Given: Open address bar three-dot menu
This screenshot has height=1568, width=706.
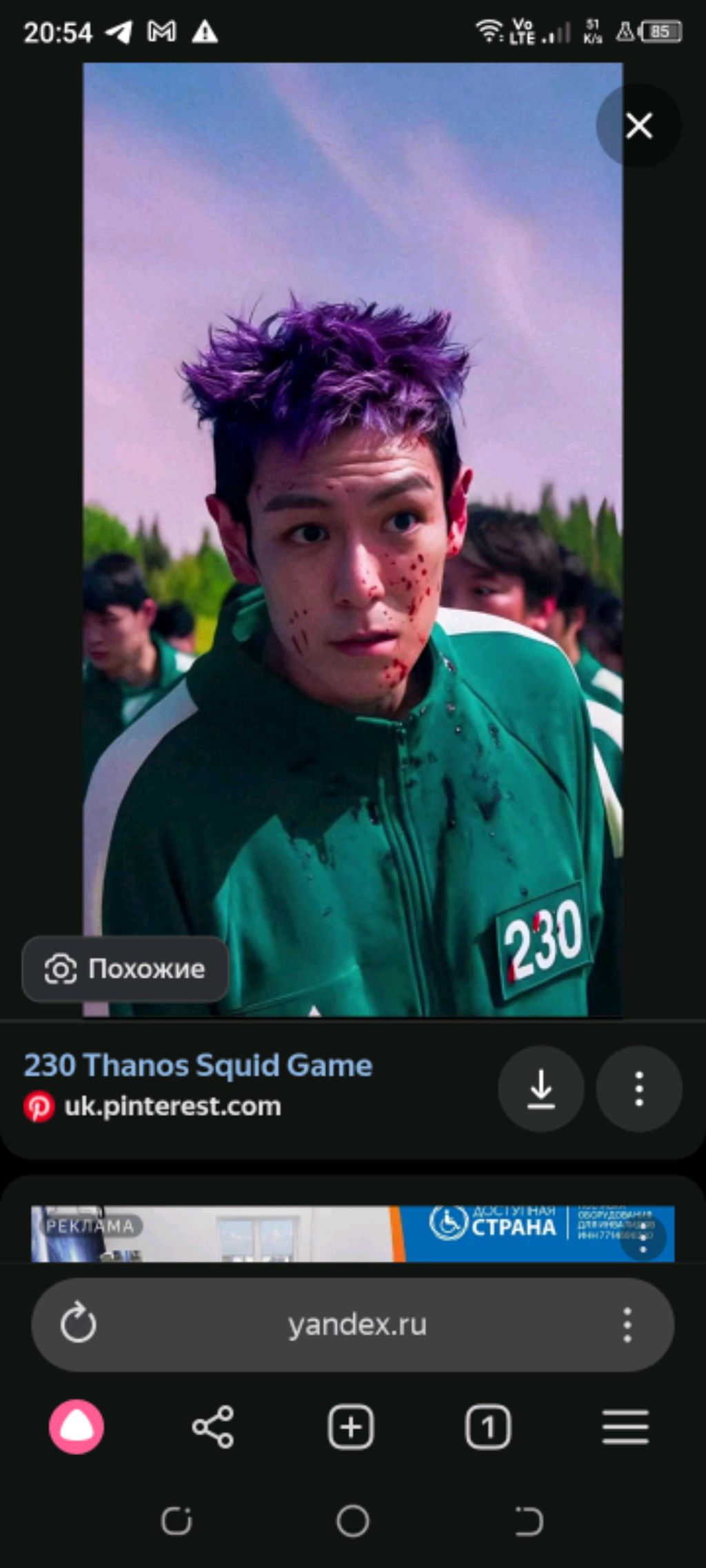Looking at the screenshot, I should (x=627, y=1324).
